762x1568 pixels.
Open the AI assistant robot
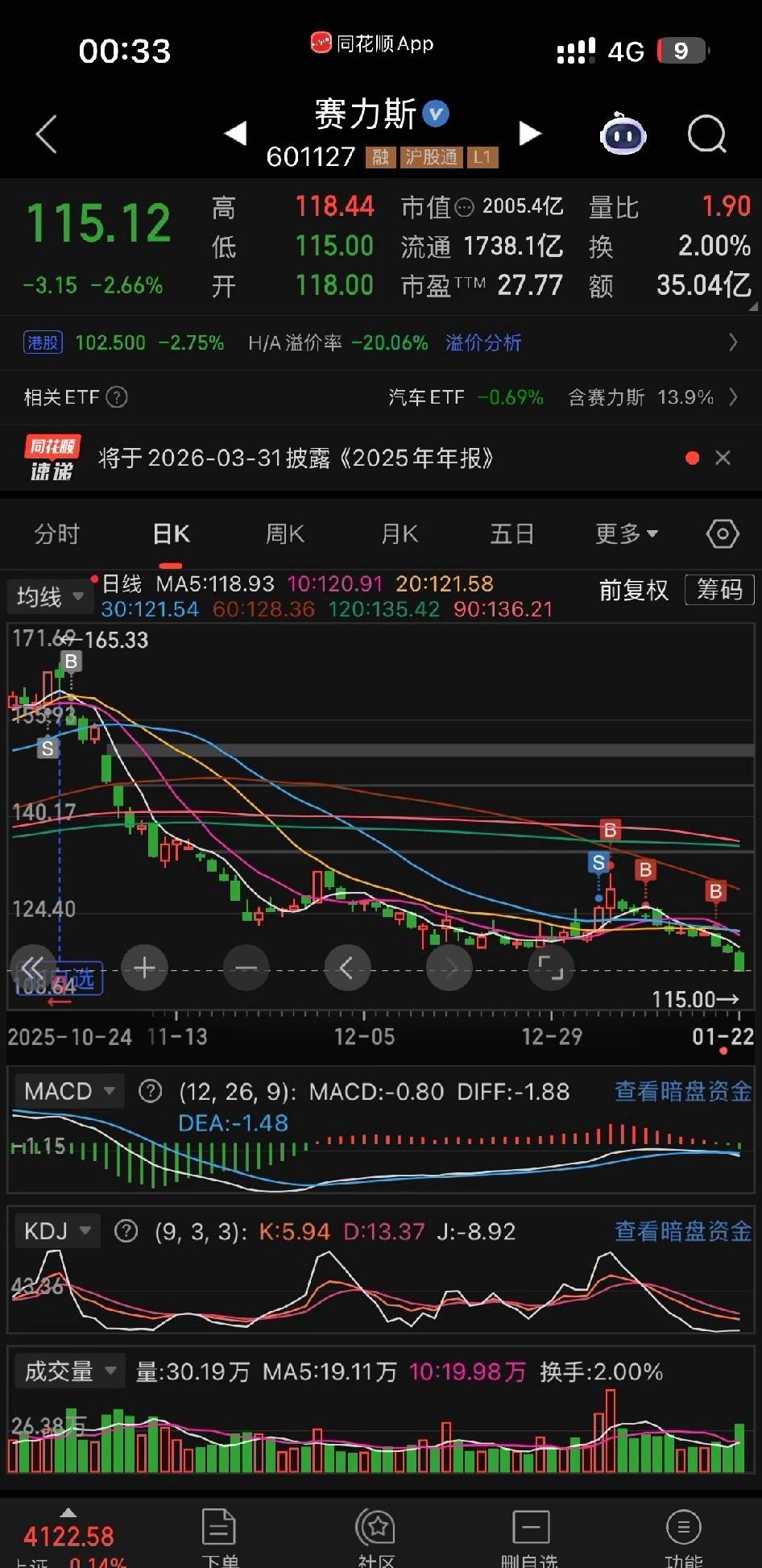pos(623,135)
